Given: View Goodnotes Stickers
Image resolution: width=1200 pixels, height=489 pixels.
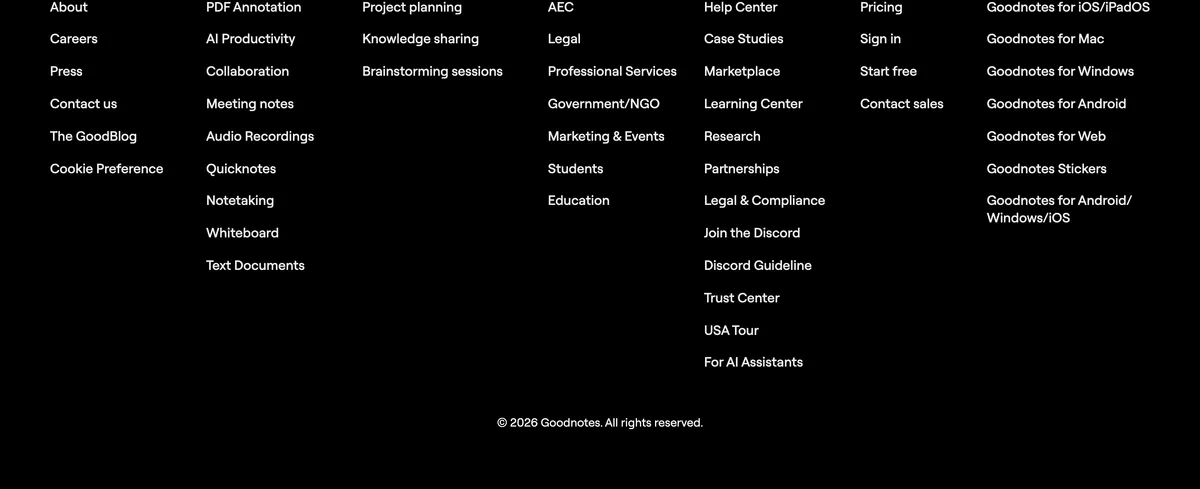Looking at the screenshot, I should coord(1046,169).
